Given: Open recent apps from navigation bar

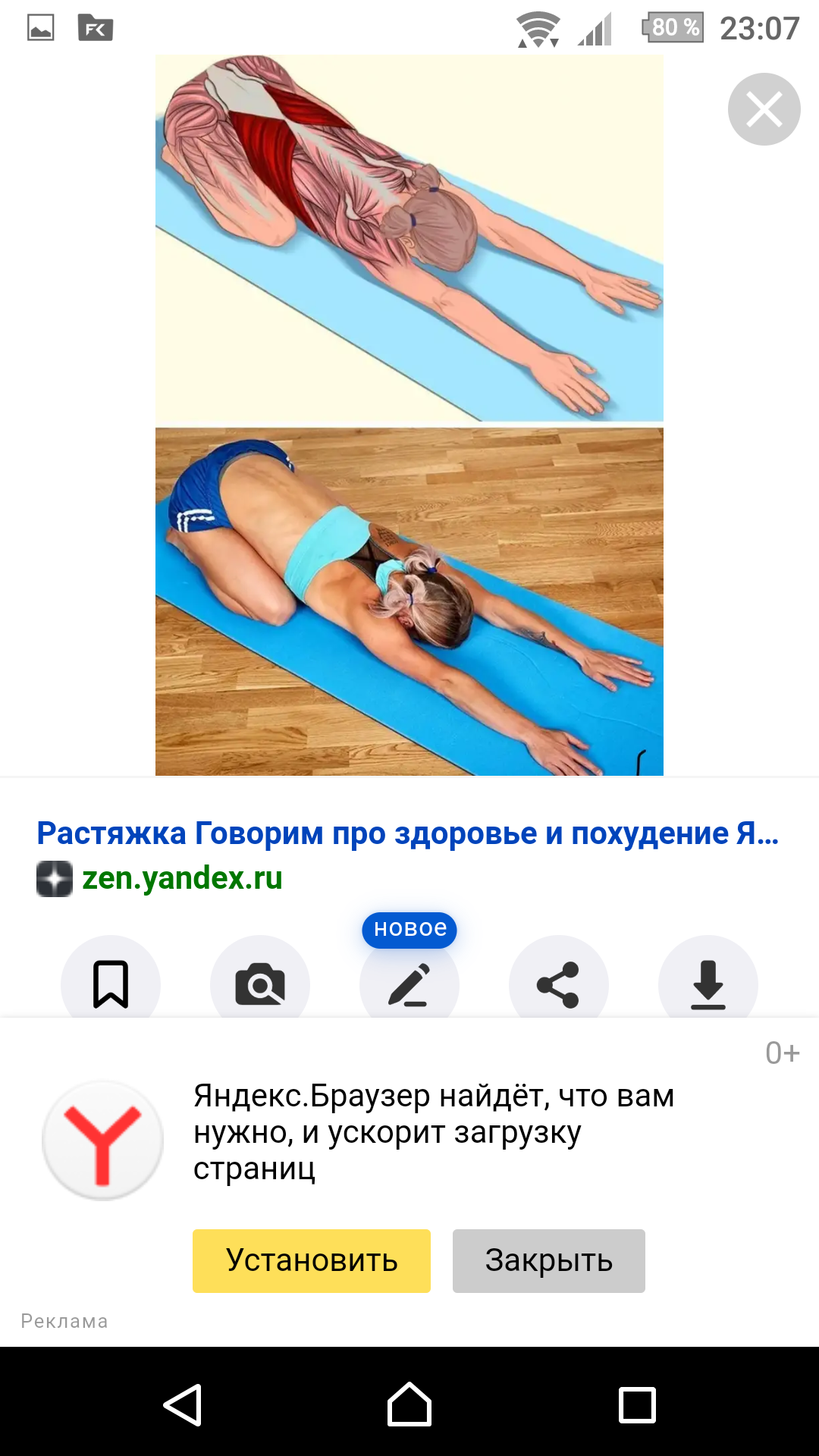Looking at the screenshot, I should (637, 1404).
